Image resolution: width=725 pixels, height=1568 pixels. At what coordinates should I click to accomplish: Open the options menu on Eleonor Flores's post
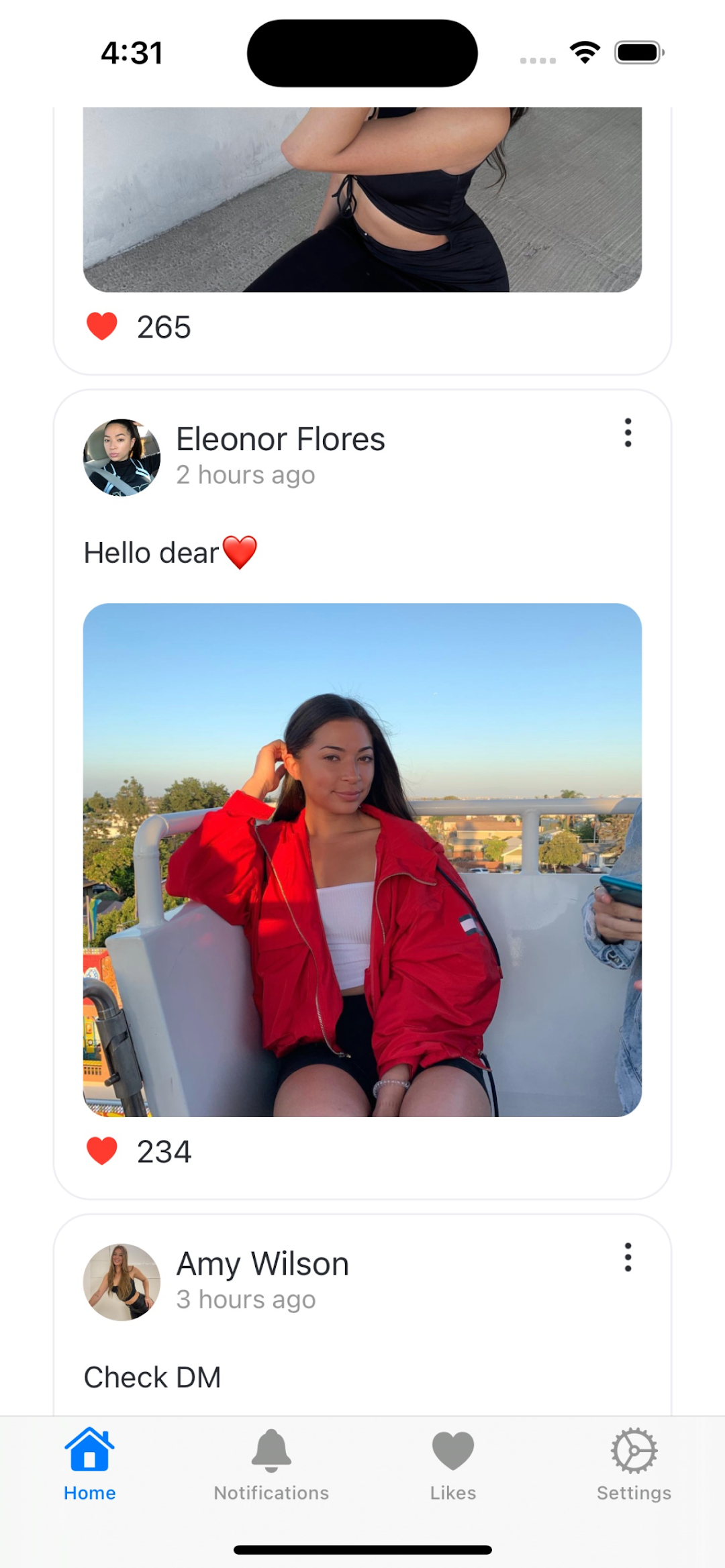click(x=628, y=433)
